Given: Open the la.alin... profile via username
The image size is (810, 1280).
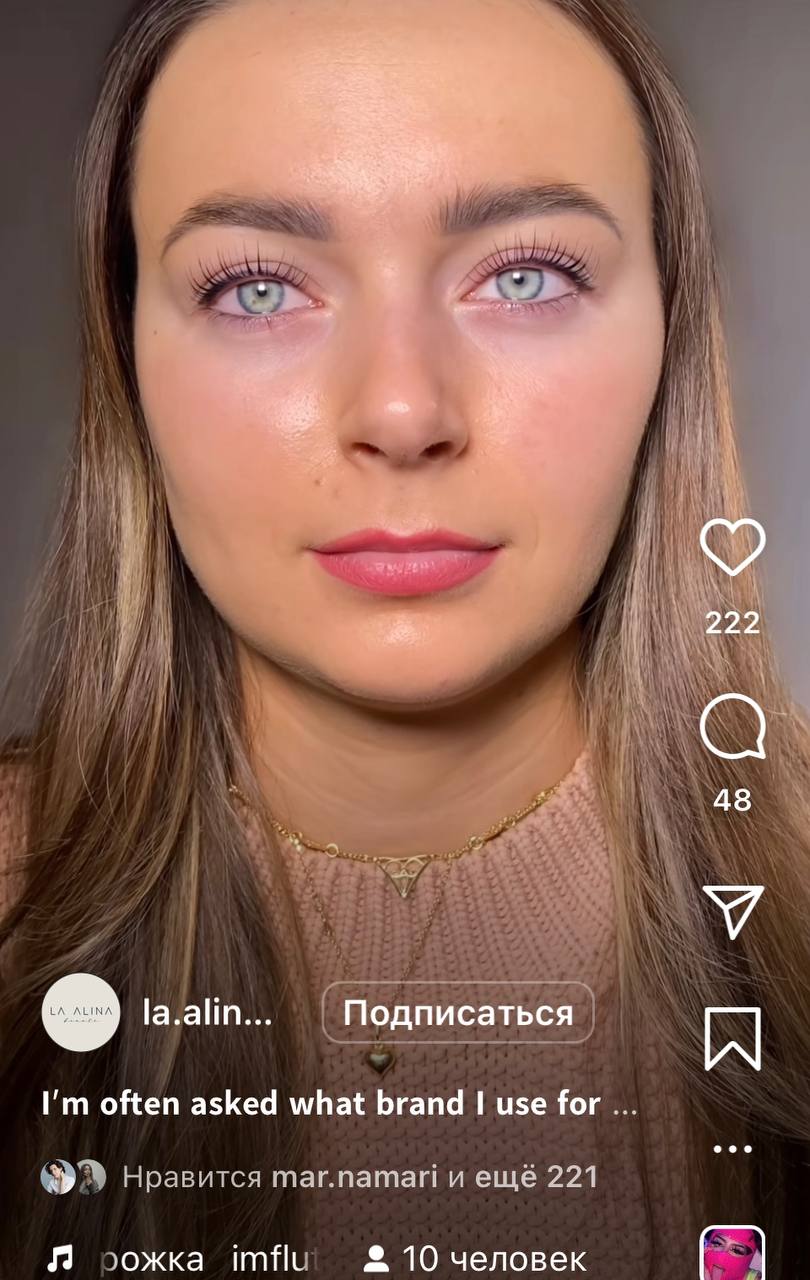Looking at the screenshot, I should (x=208, y=1013).
